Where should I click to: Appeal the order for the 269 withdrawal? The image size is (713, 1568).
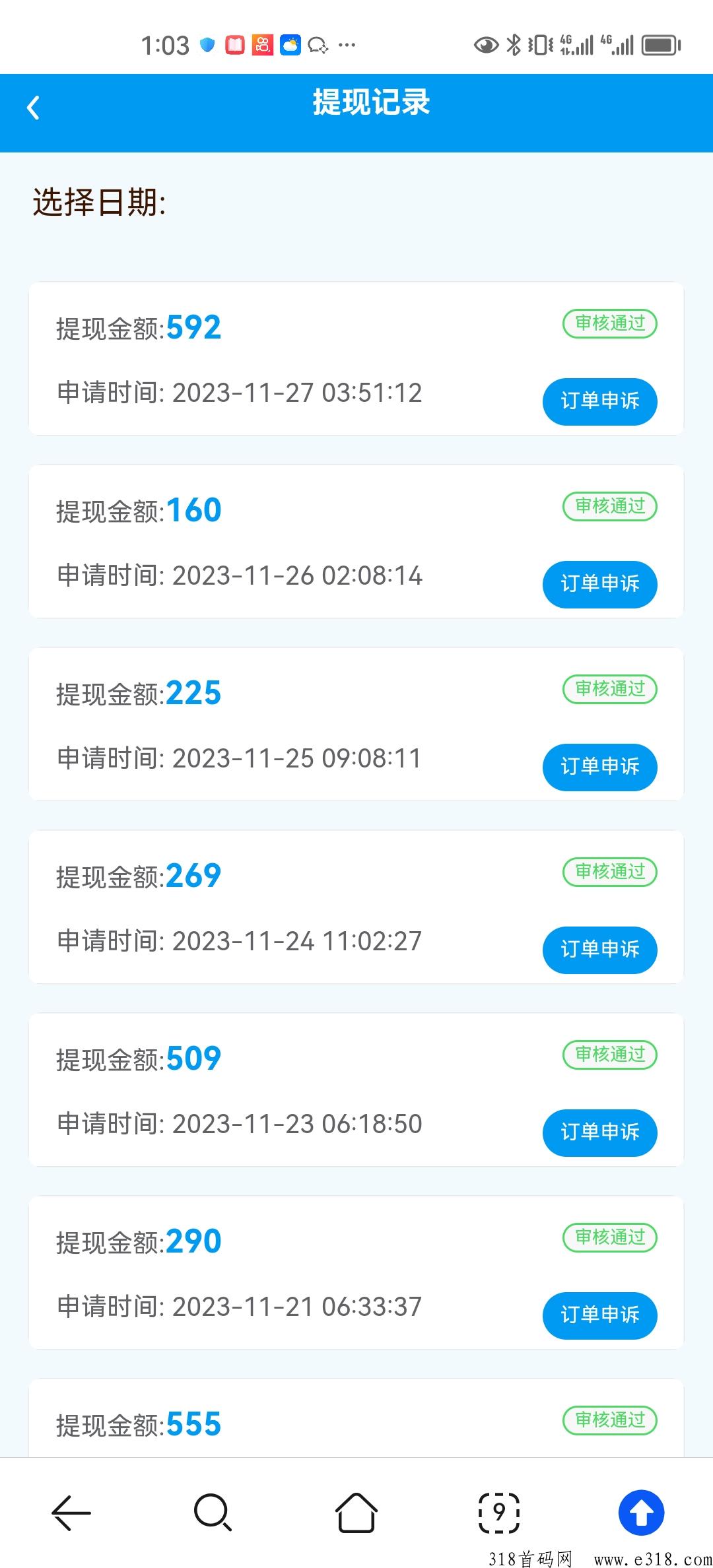(x=599, y=950)
